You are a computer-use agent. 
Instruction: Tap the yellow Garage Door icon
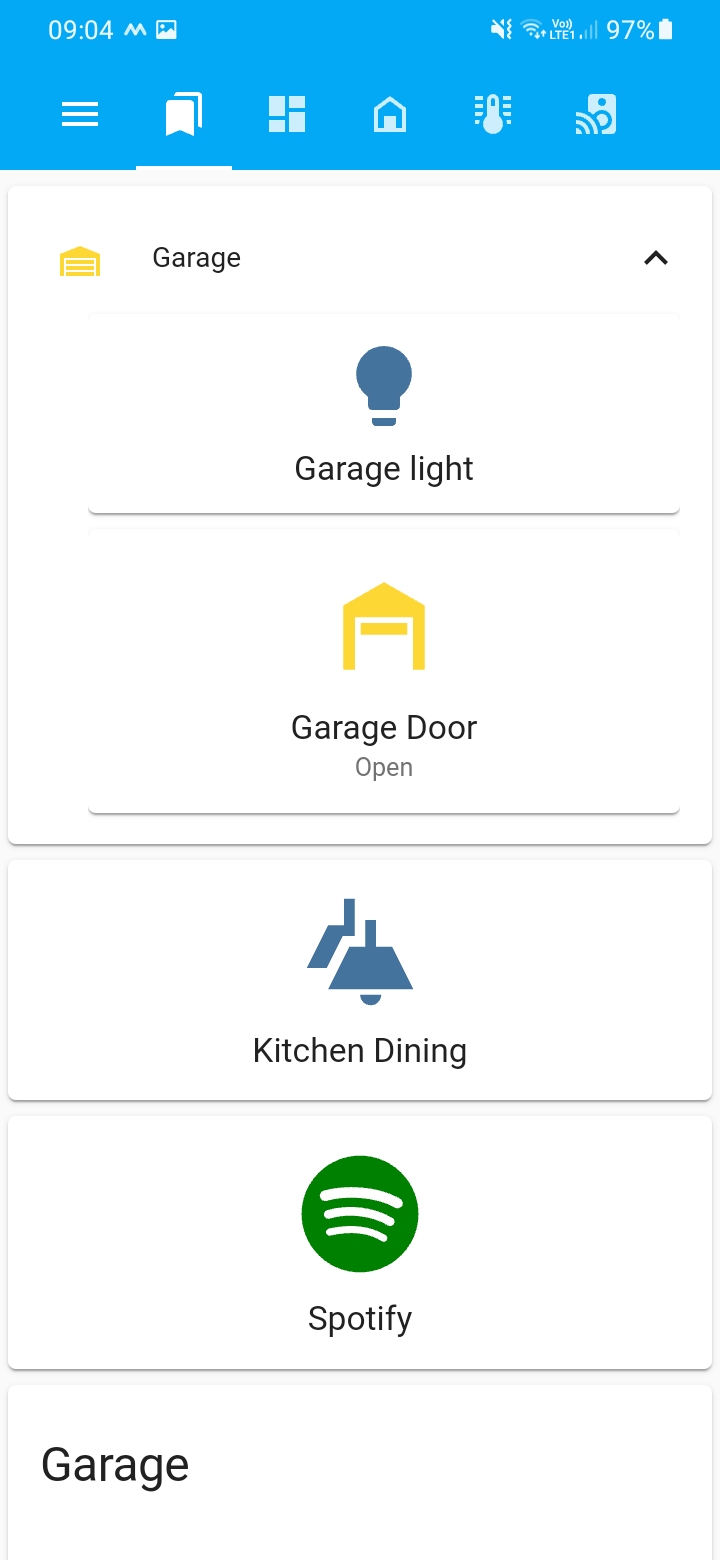pos(384,625)
